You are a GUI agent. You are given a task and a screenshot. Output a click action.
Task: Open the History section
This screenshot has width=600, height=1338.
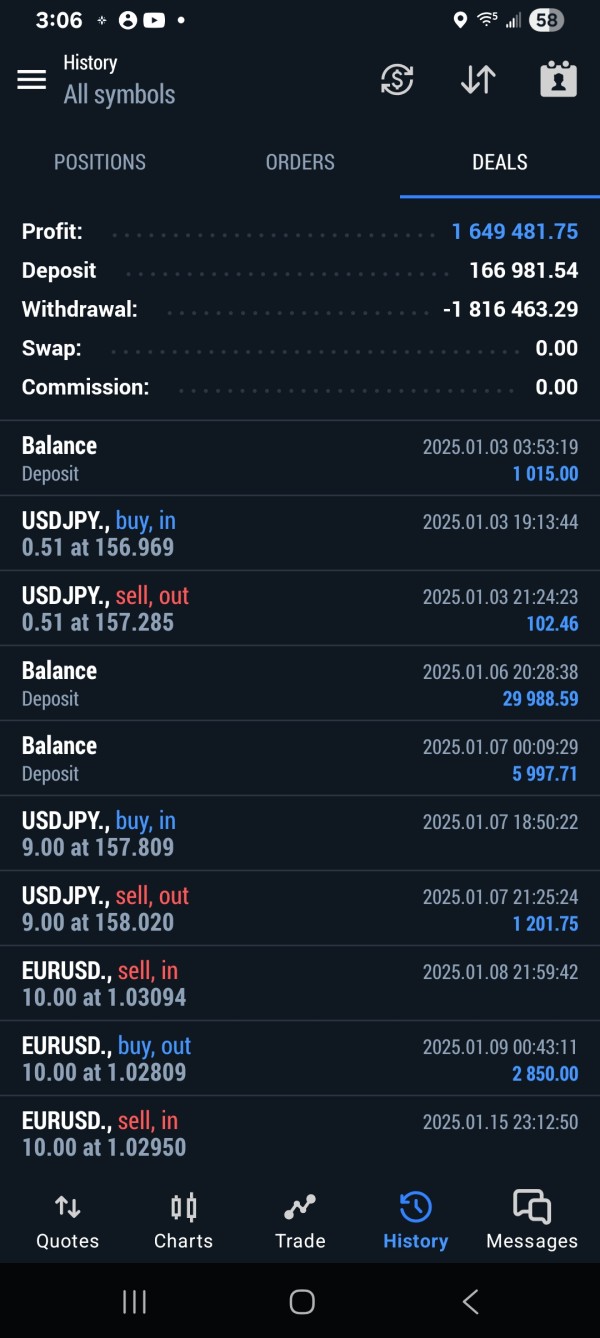415,1221
